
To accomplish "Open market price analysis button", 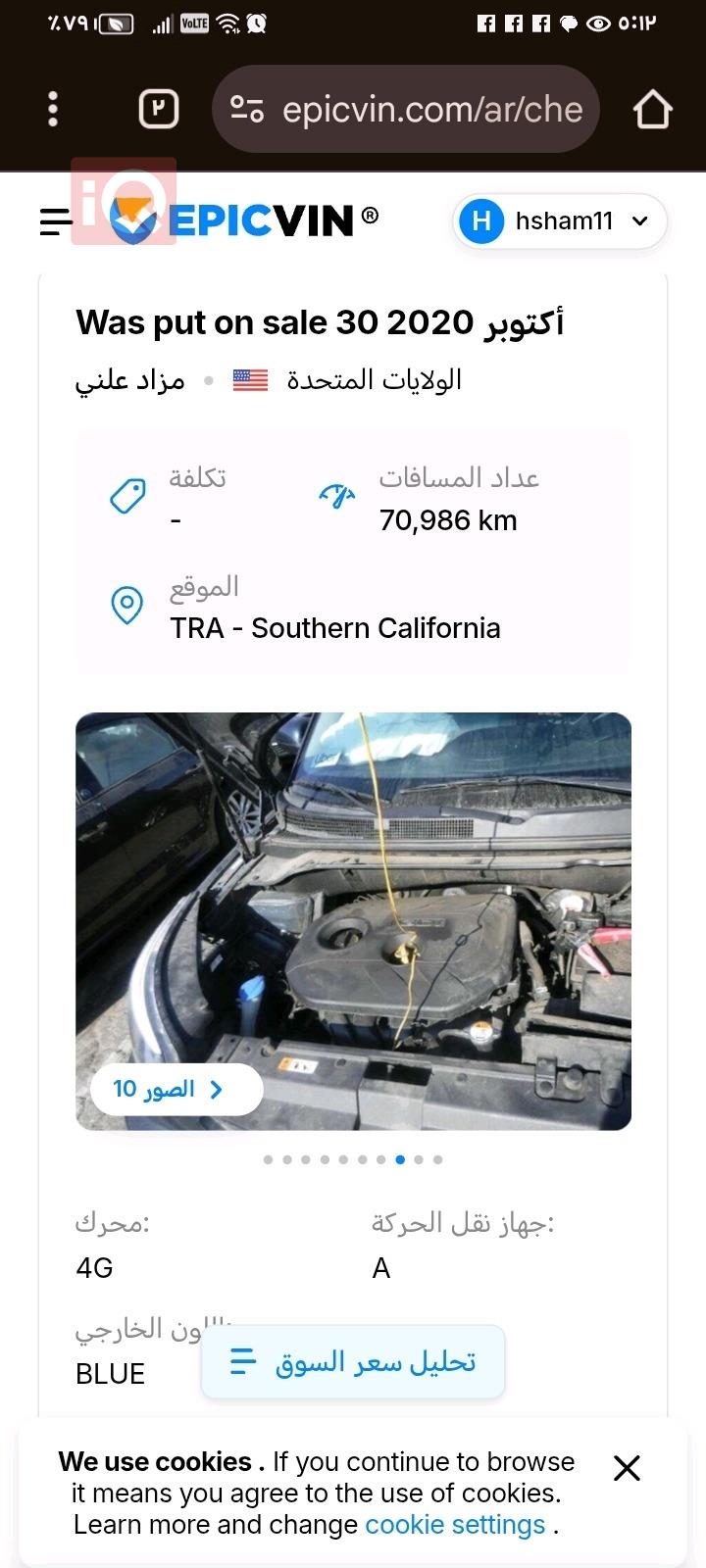I will coord(353,1362).
